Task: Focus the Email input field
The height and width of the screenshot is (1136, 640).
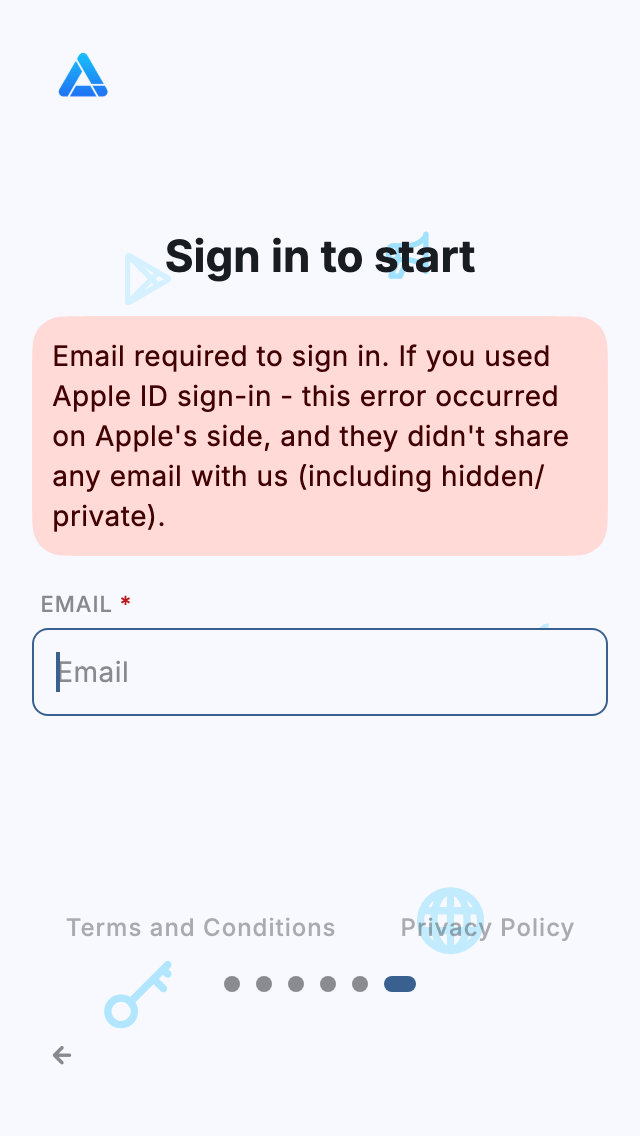Action: point(320,672)
